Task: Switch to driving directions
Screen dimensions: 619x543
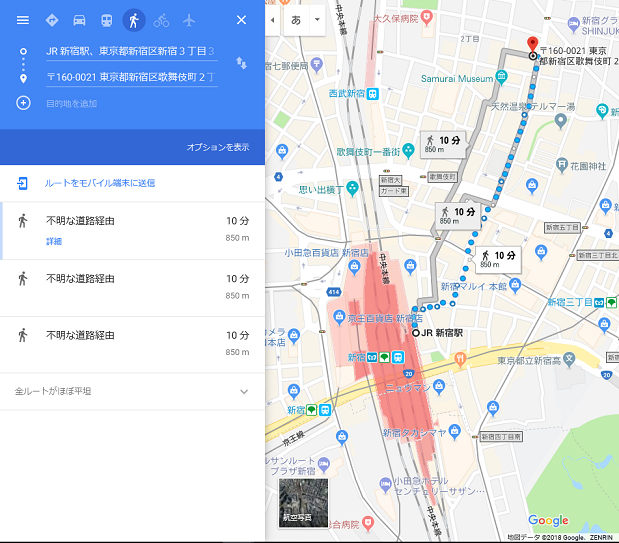Action: point(79,20)
